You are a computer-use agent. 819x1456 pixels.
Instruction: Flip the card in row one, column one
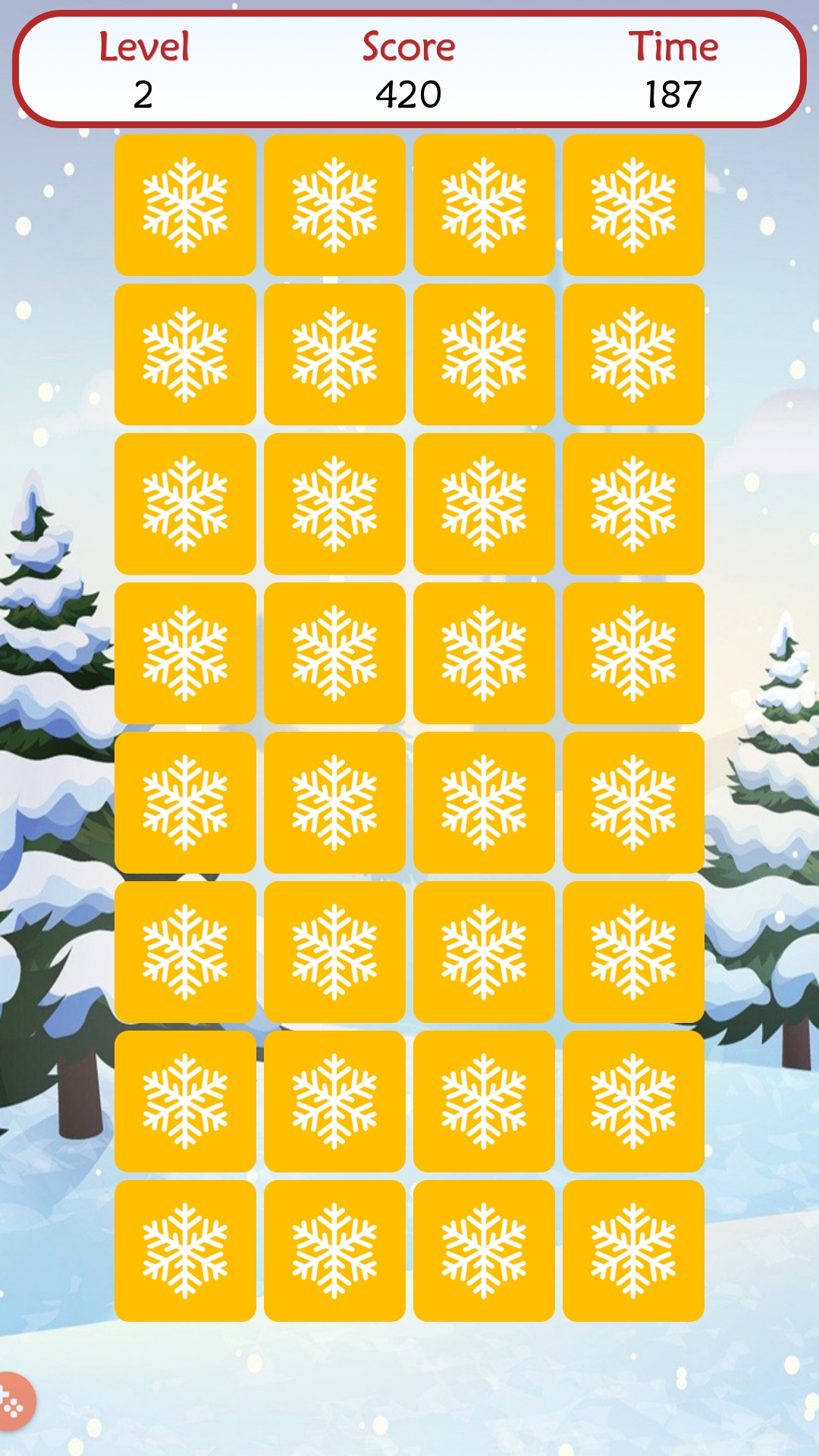coord(185,205)
